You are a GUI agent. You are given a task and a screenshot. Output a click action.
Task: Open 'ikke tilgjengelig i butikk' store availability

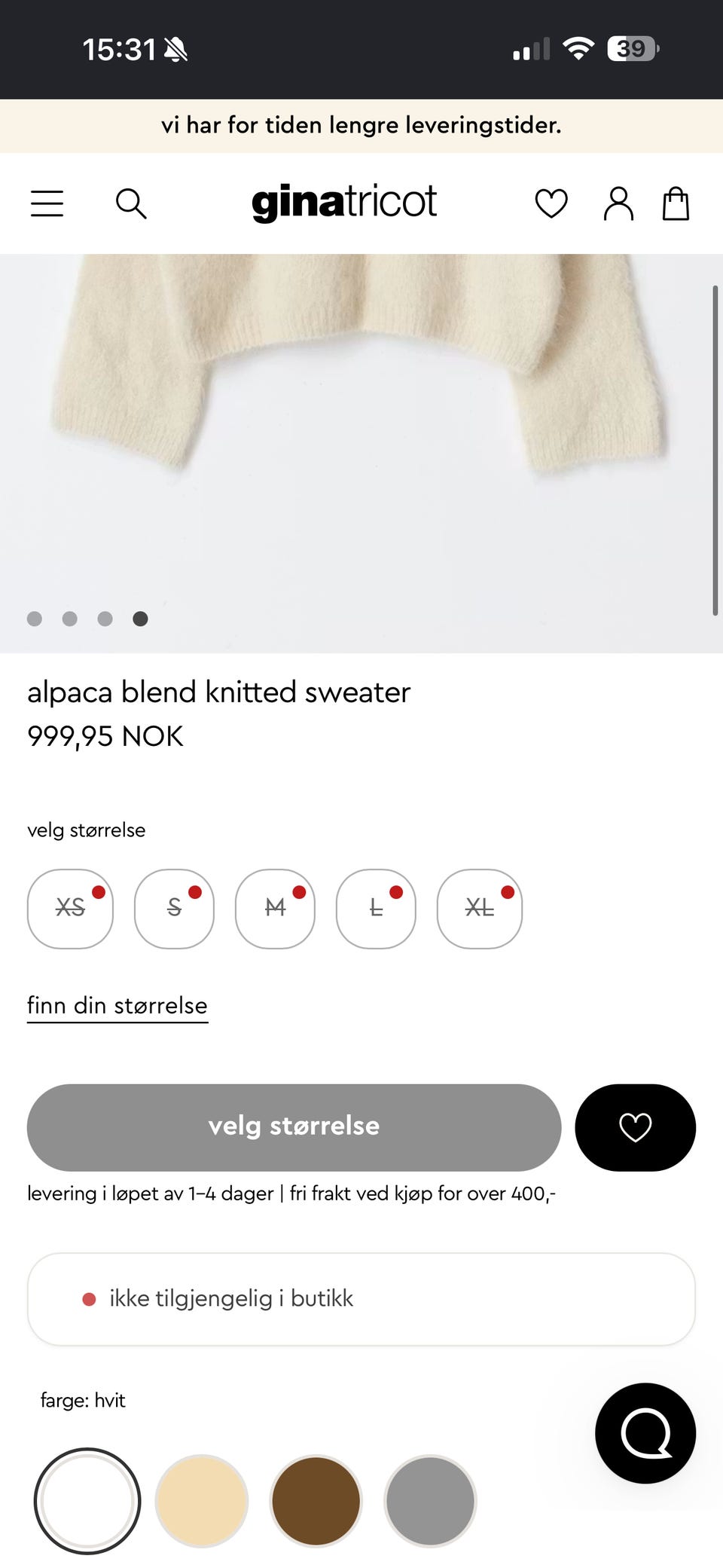pyautogui.click(x=361, y=1299)
